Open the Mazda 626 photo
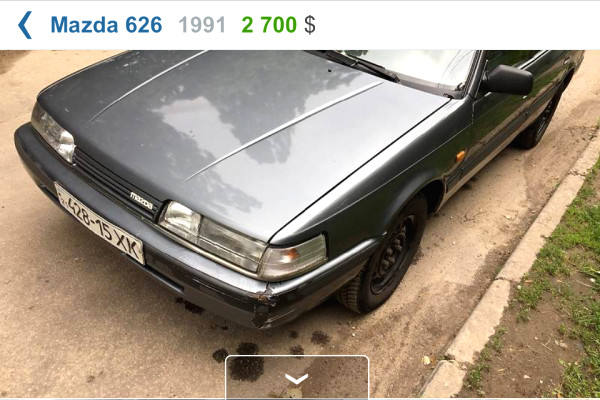Viewport: 600px width, 400px height. point(300,200)
